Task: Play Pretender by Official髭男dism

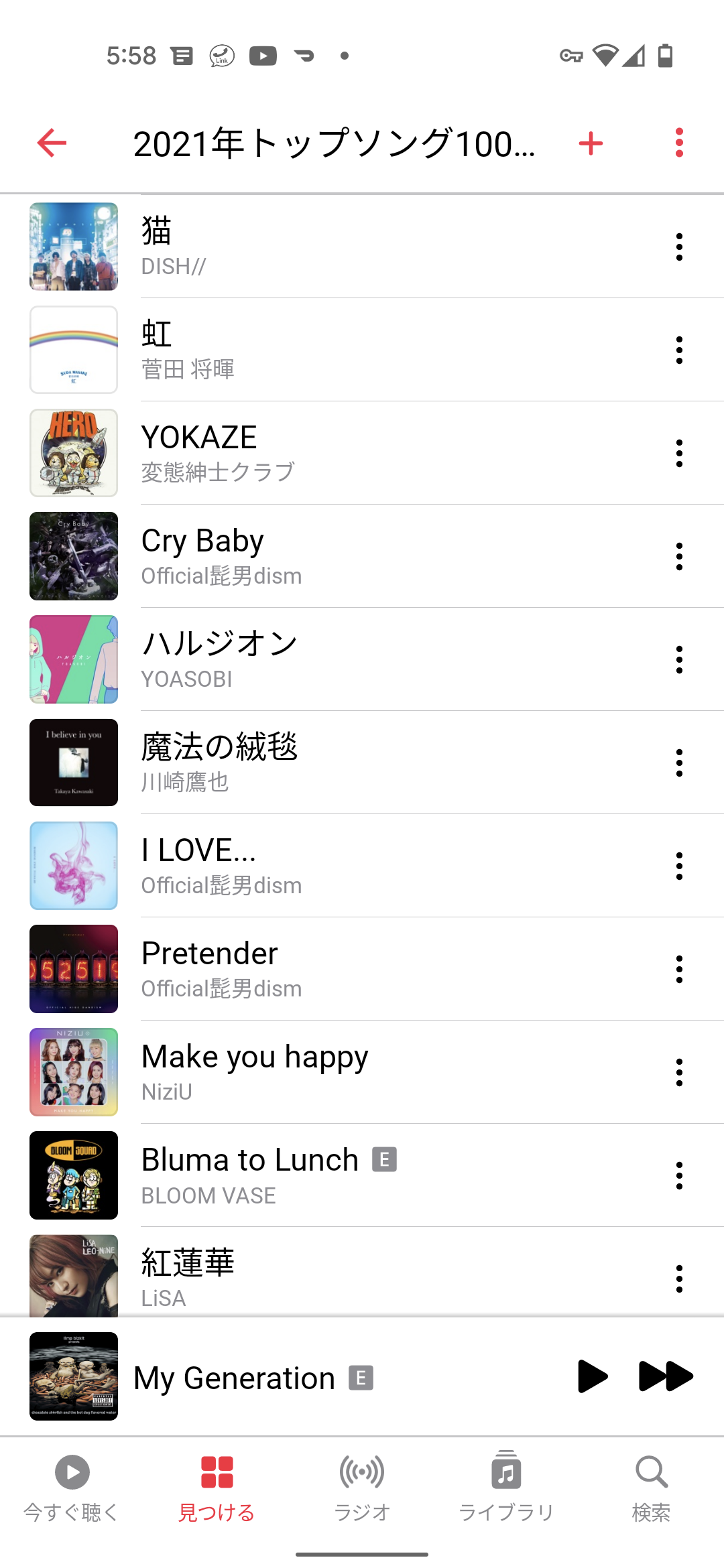Action: [335, 969]
